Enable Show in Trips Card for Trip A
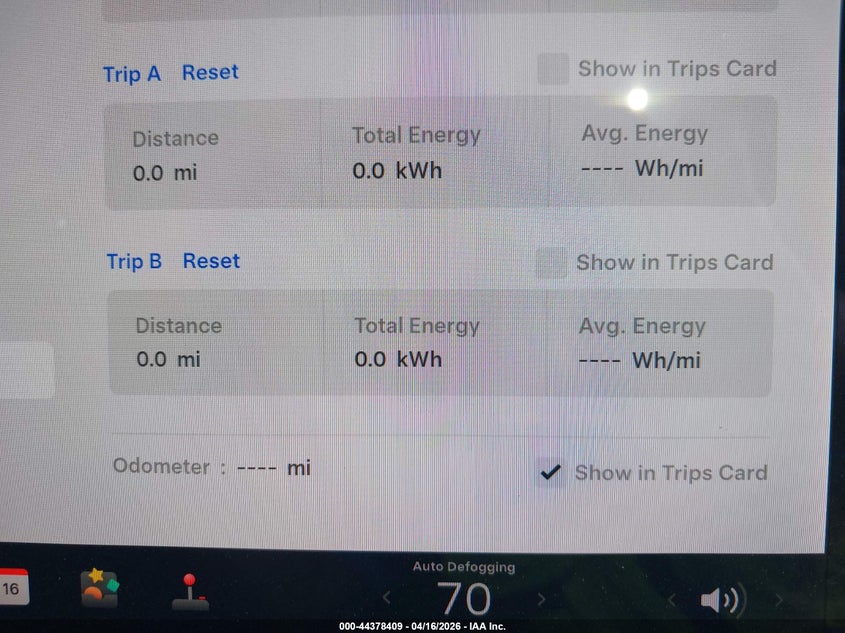The height and width of the screenshot is (633, 845). click(553, 69)
